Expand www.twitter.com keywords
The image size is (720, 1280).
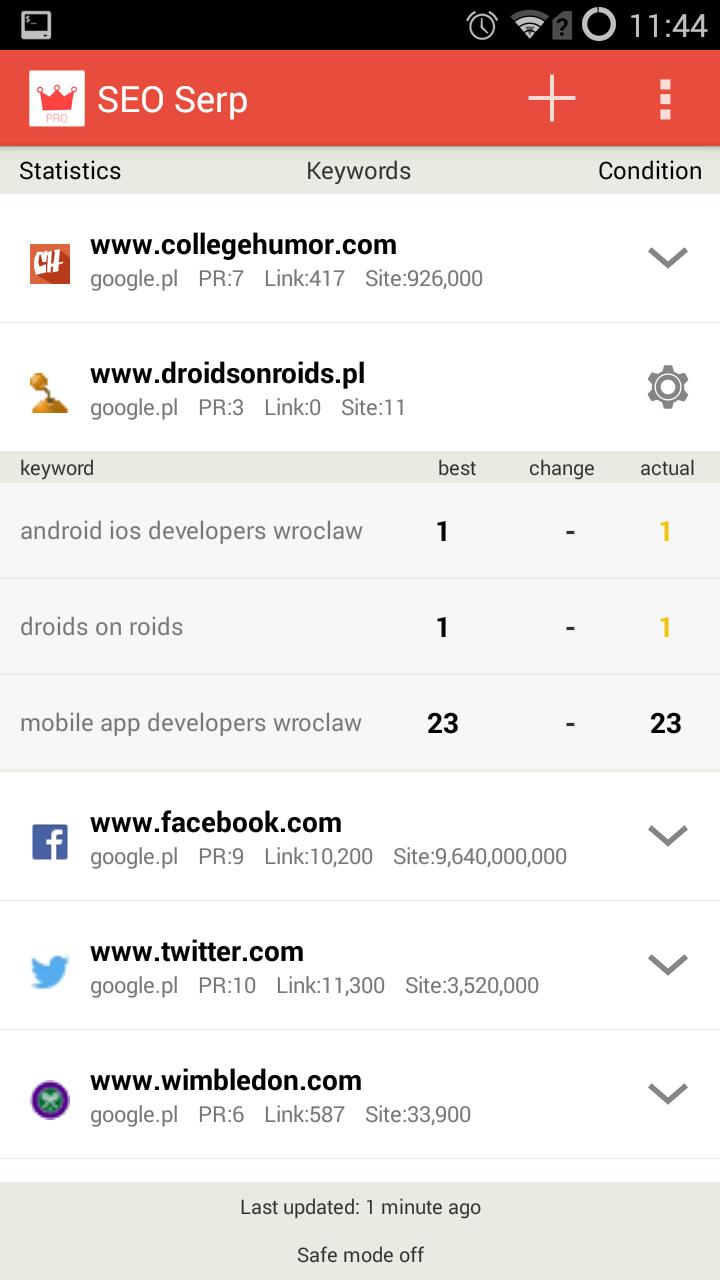click(667, 965)
